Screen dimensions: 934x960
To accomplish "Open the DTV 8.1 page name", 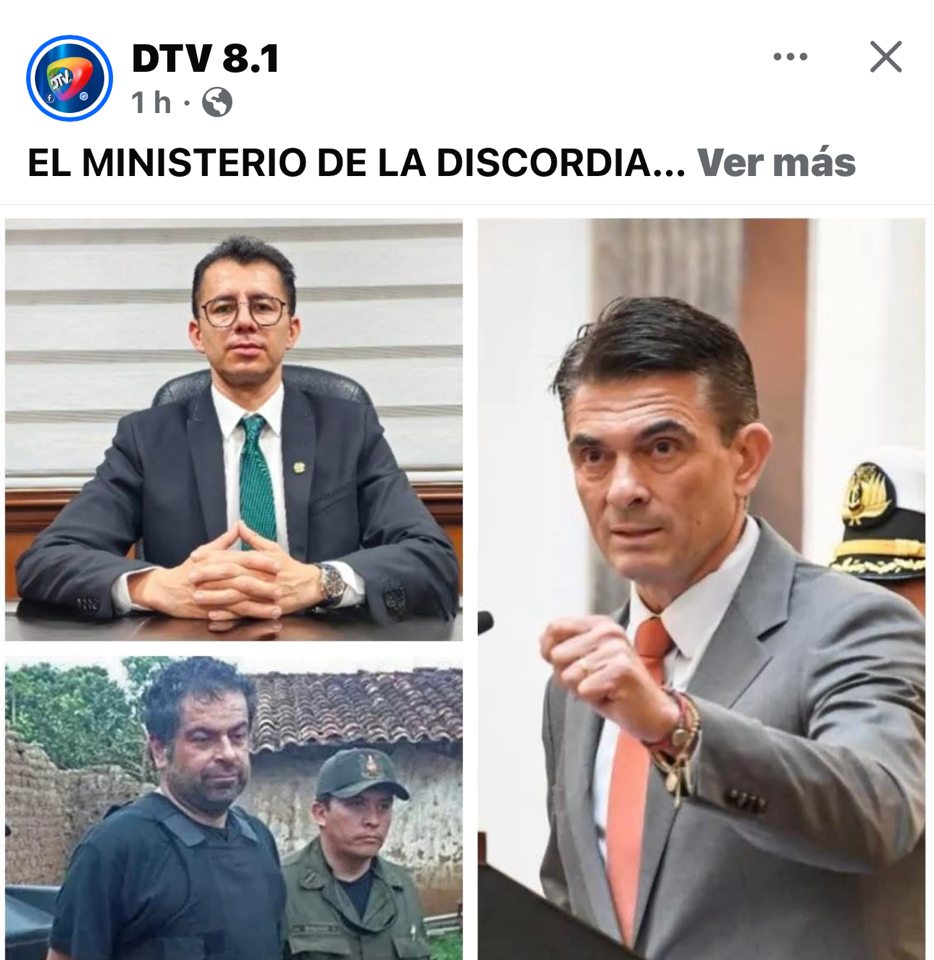I will (205, 59).
